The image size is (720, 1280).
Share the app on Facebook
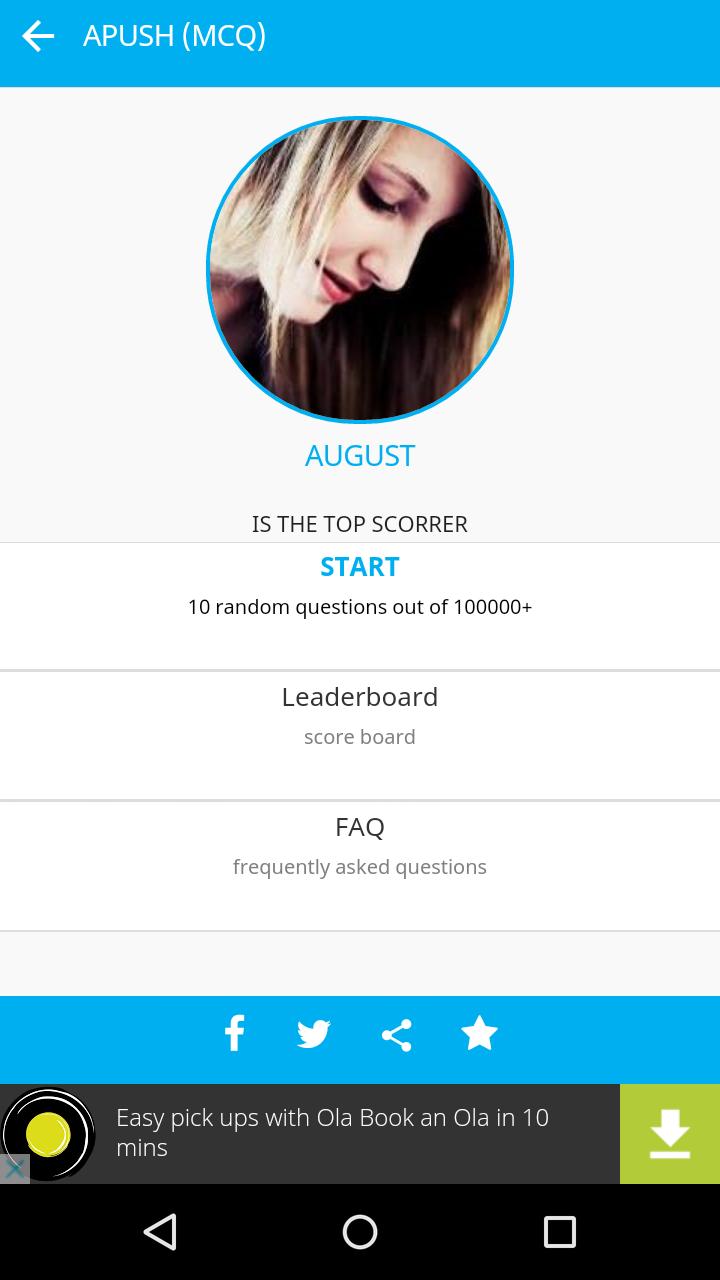click(234, 1034)
